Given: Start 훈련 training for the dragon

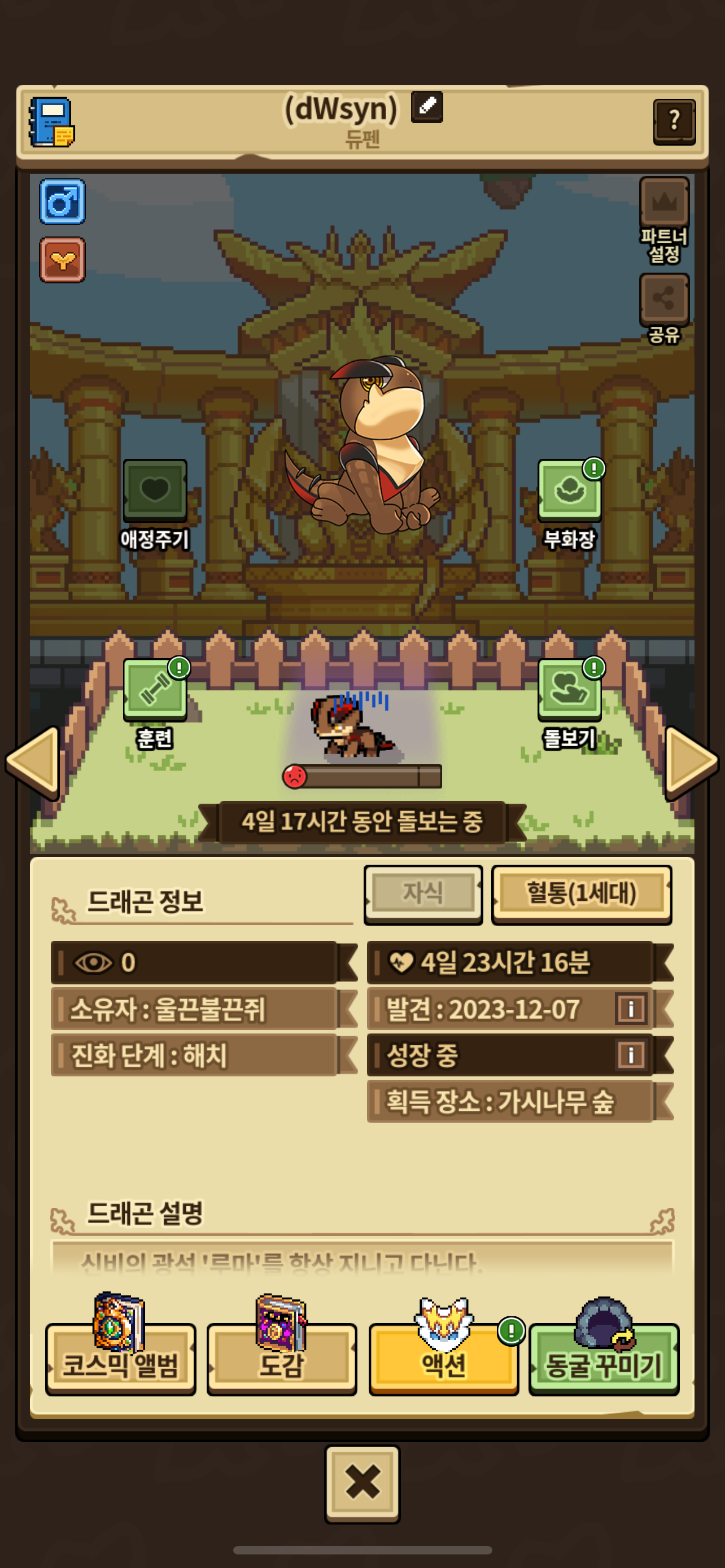Looking at the screenshot, I should pos(155,690).
